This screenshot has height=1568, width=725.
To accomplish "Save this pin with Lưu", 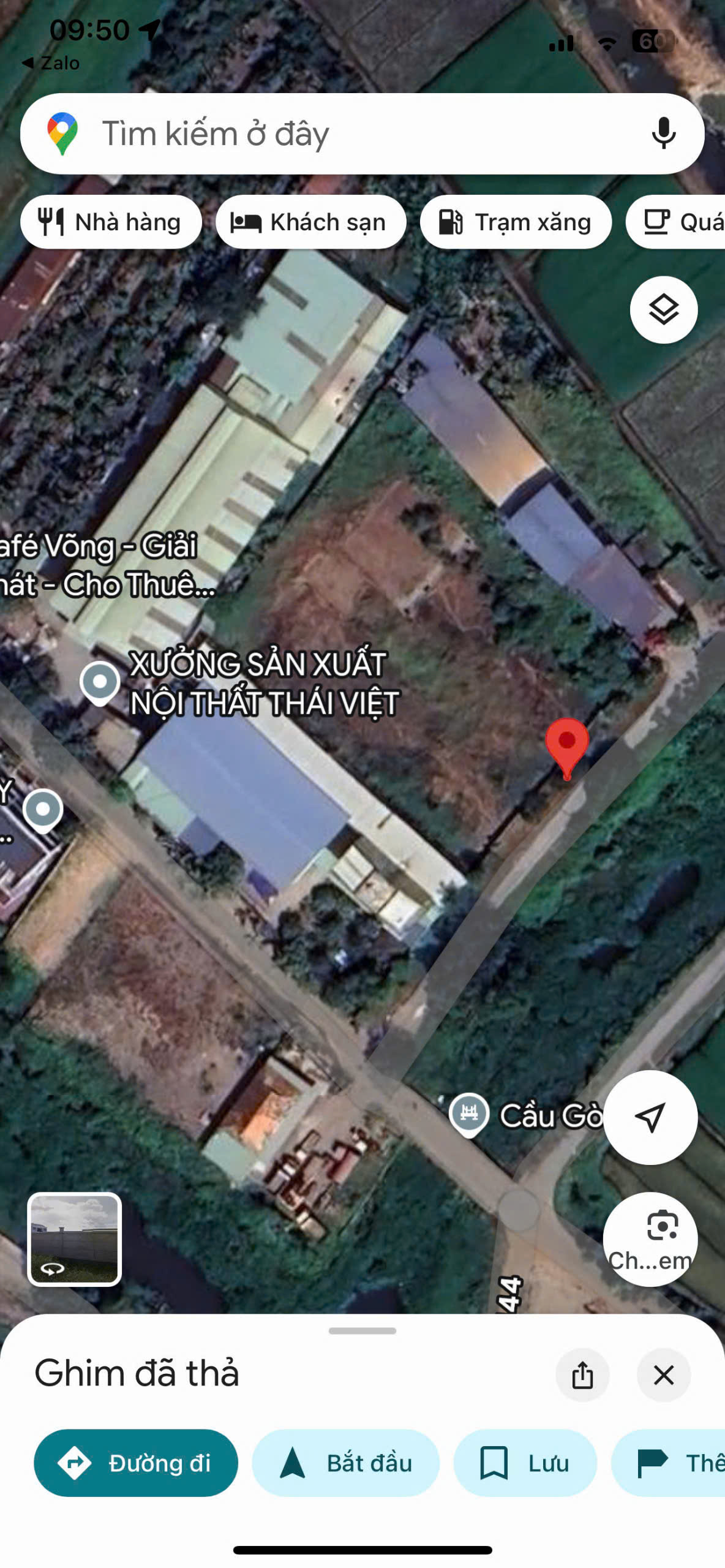I will click(524, 1463).
